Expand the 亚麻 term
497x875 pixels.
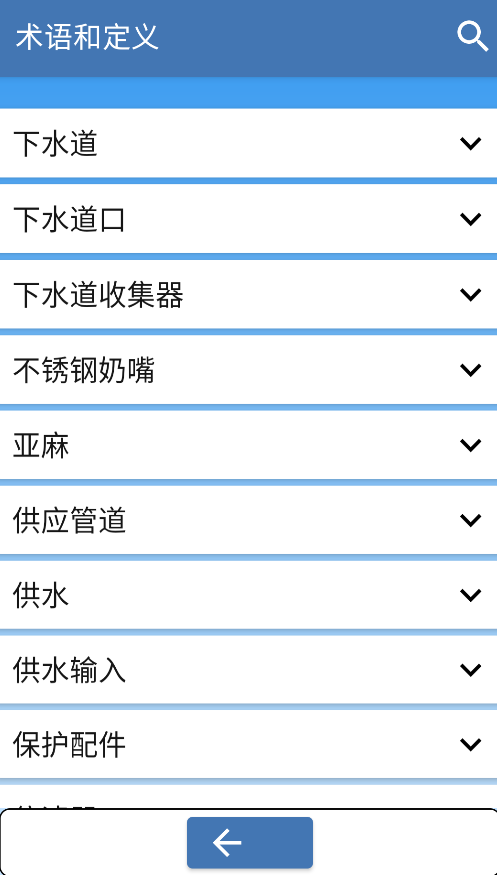click(248, 445)
